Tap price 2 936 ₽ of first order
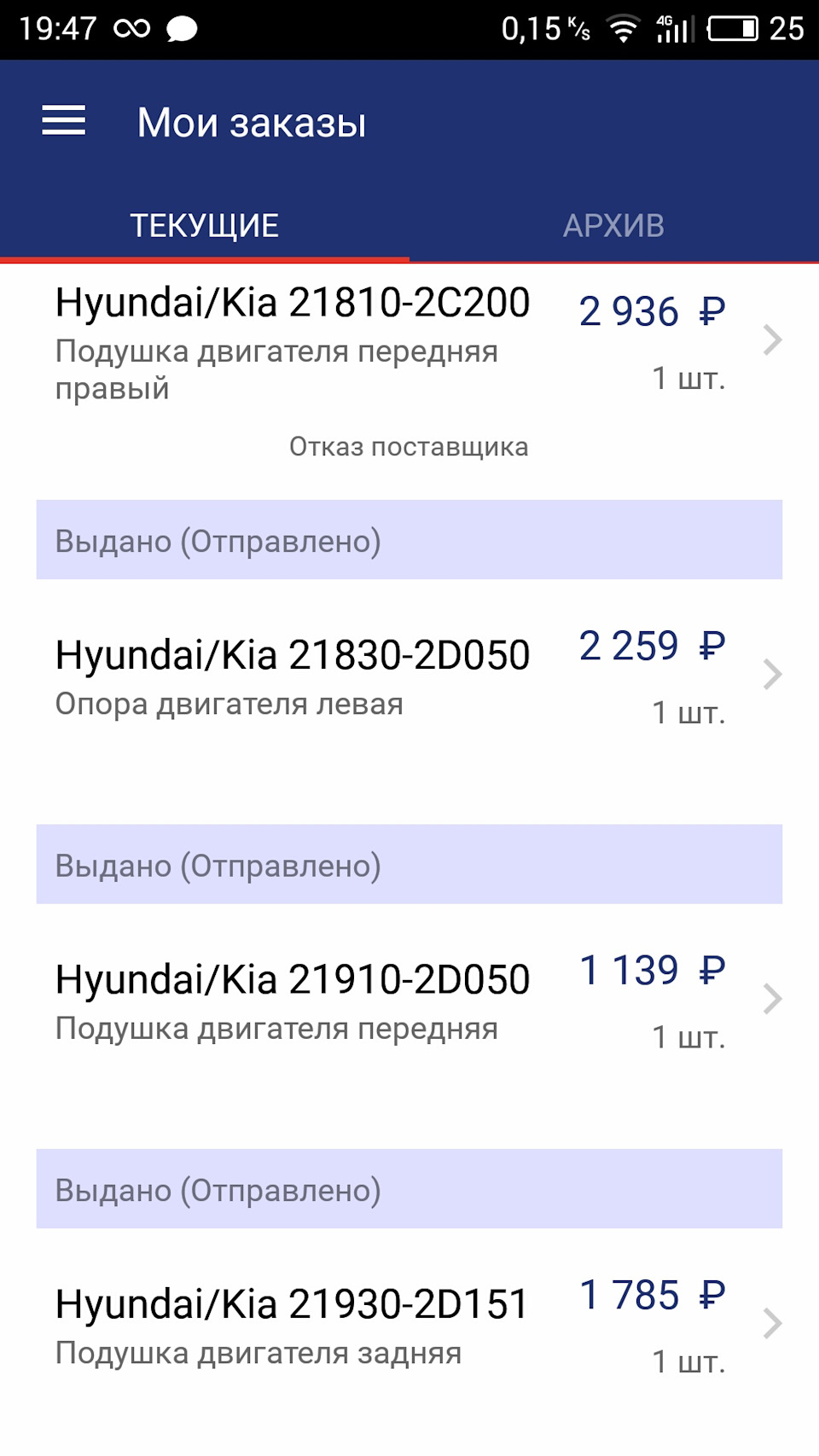Image resolution: width=819 pixels, height=1456 pixels. [653, 312]
